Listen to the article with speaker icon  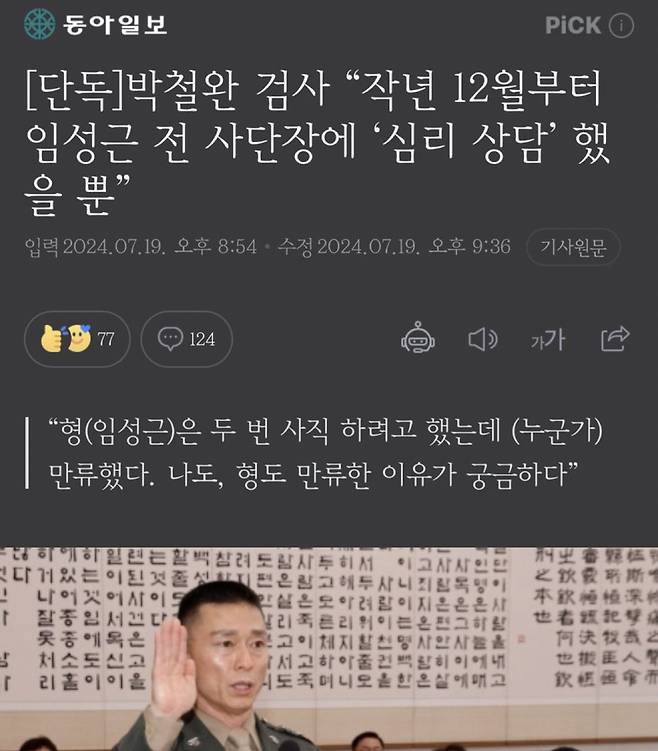click(x=482, y=339)
